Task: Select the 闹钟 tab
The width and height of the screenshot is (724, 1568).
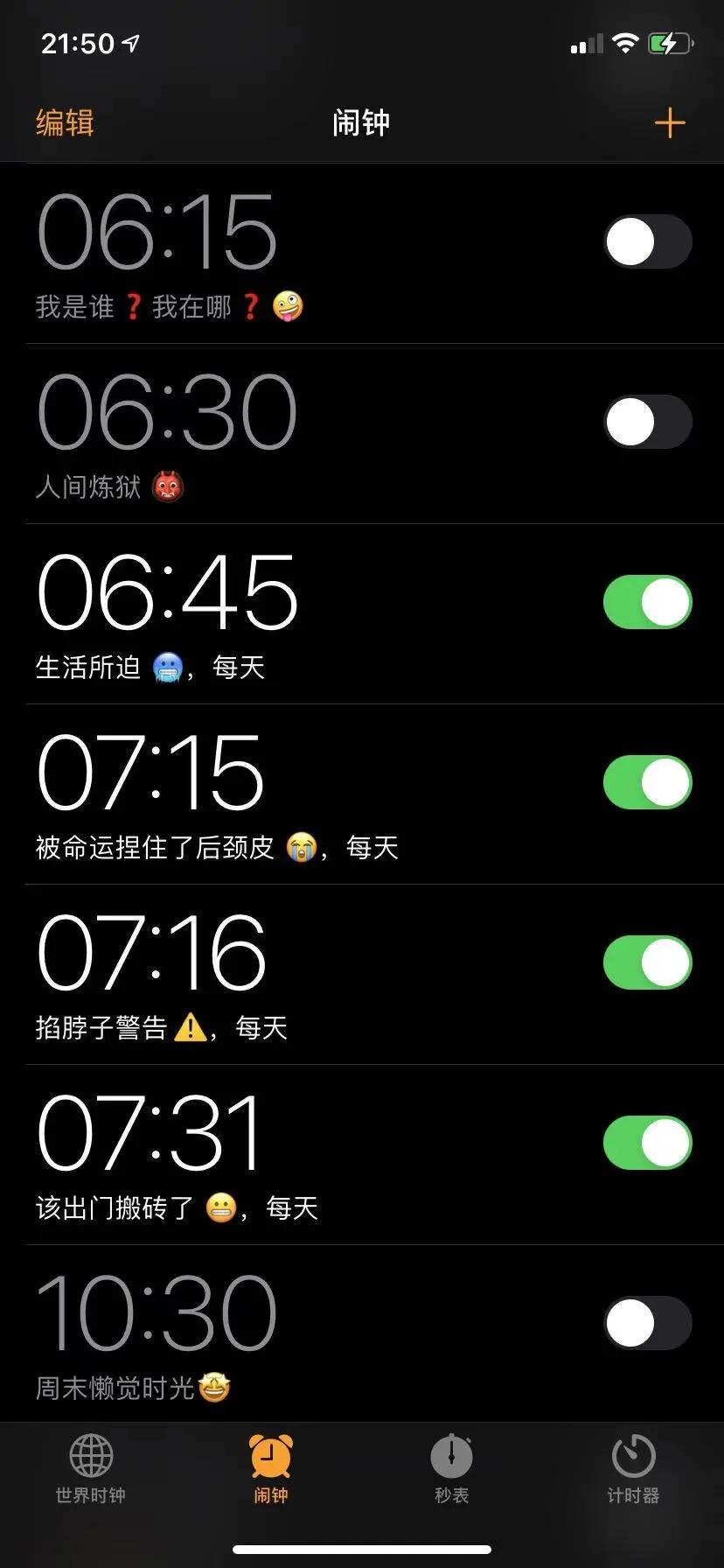Action: tap(271, 1470)
